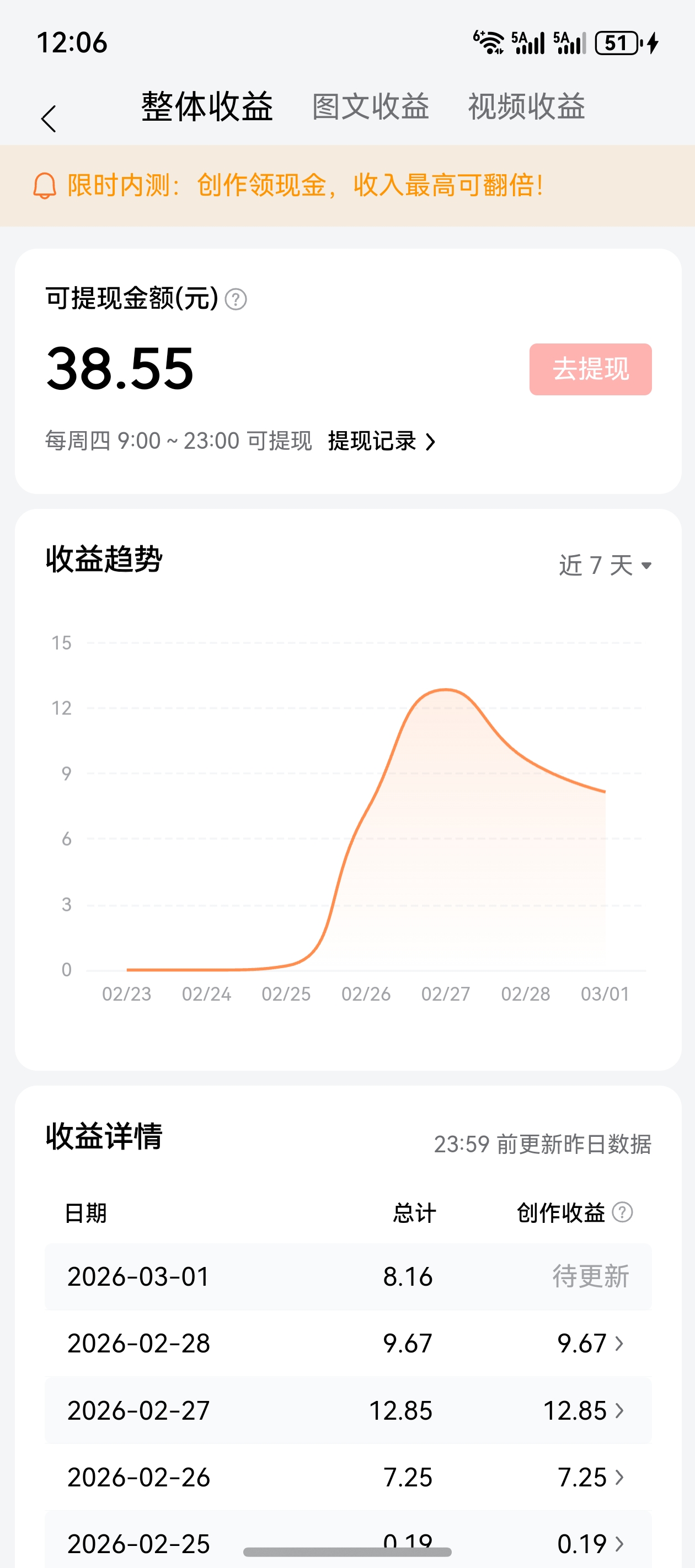The height and width of the screenshot is (1568, 695).
Task: Open earnings details for 2026-02-28
Action: coord(590,1344)
